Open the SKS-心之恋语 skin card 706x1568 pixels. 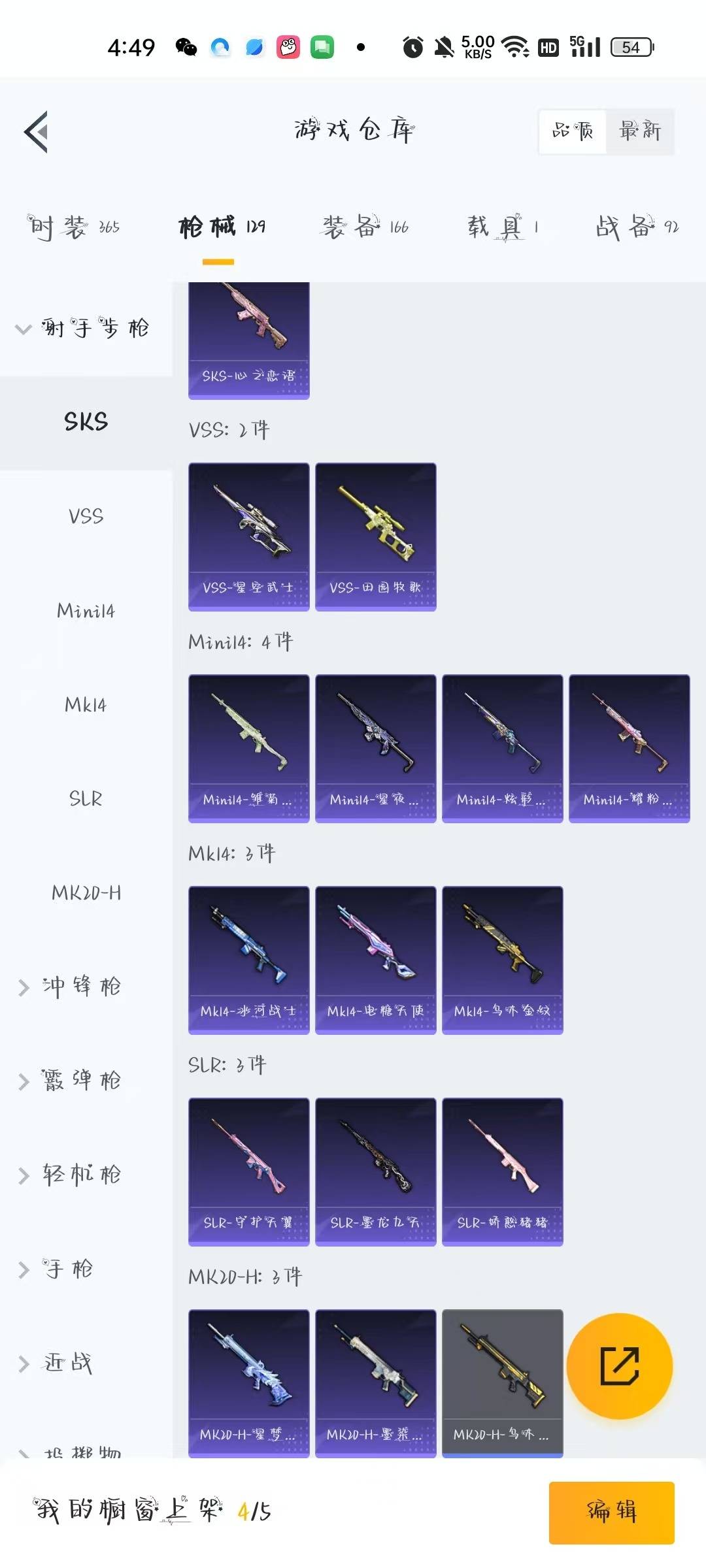pos(248,340)
